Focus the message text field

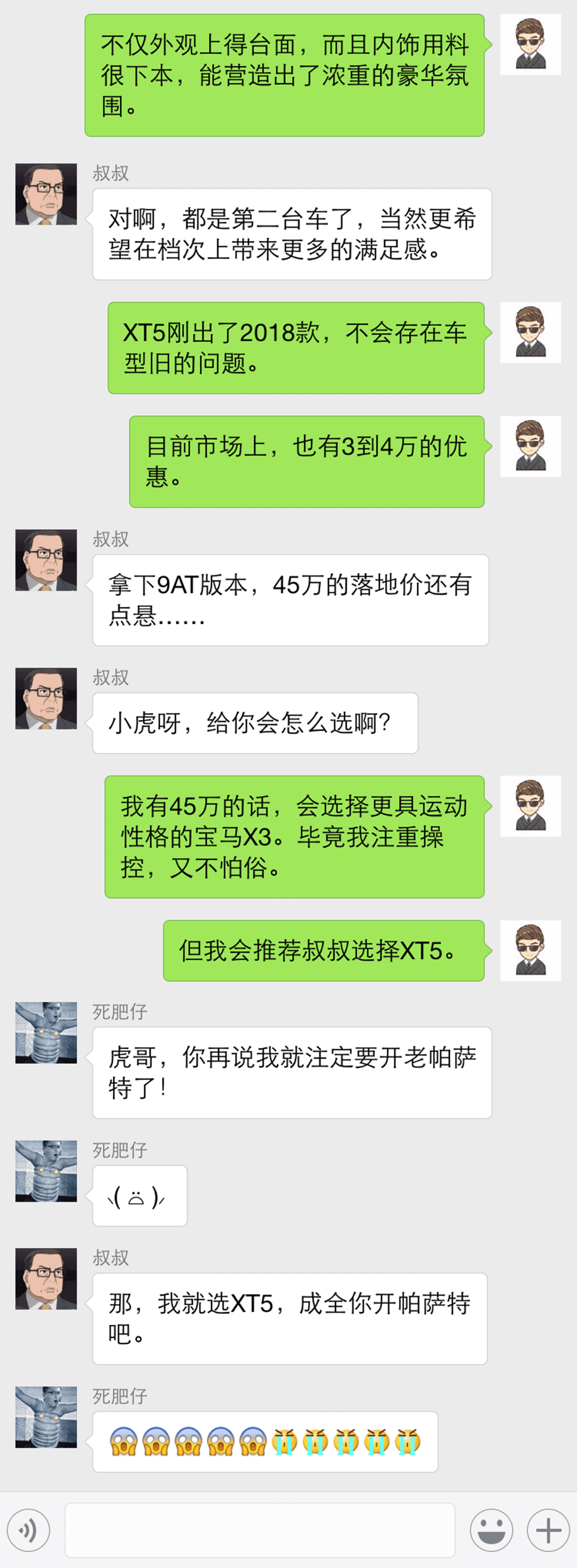260,1530
